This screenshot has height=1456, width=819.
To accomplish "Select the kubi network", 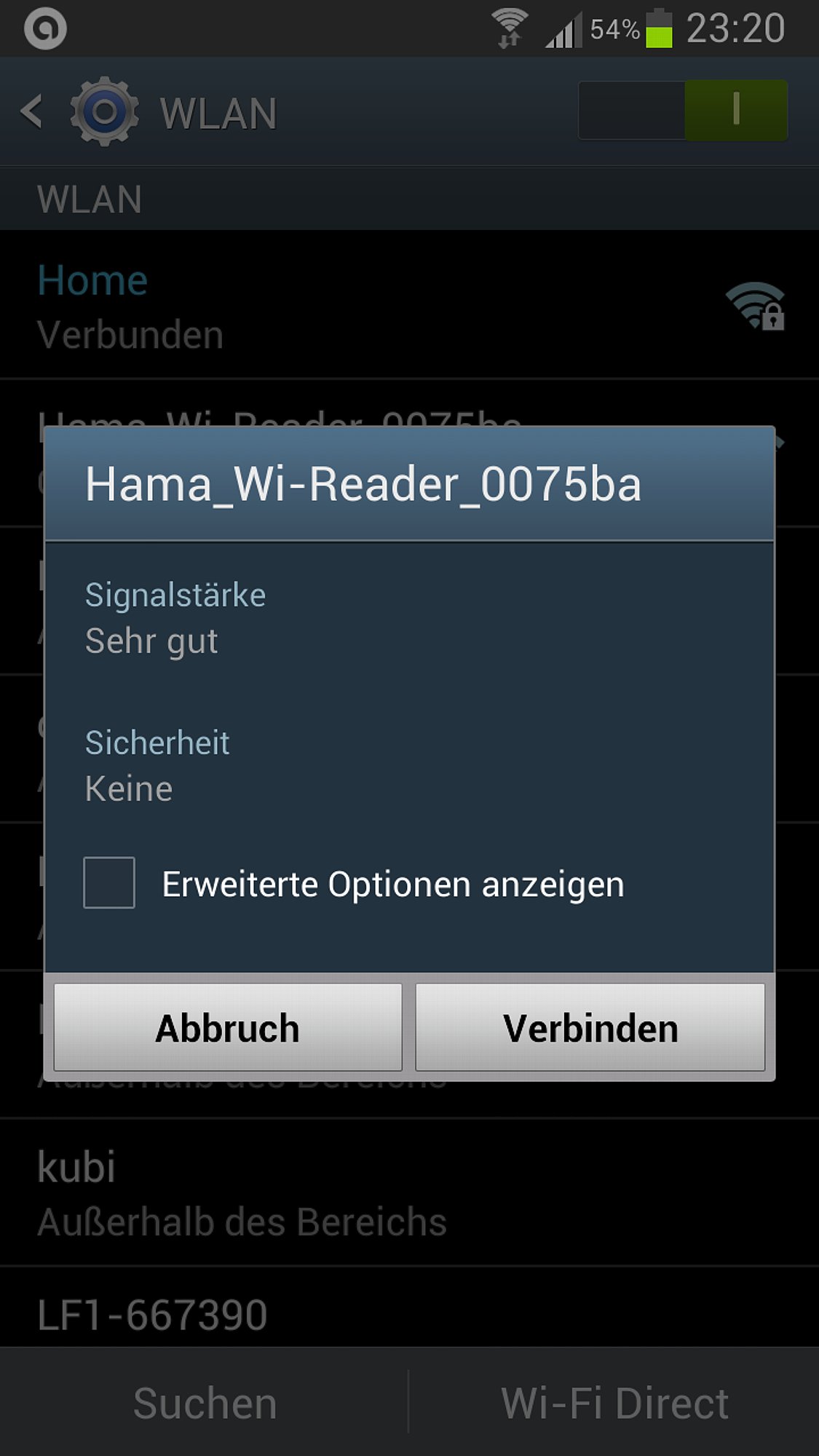I will [409, 1194].
